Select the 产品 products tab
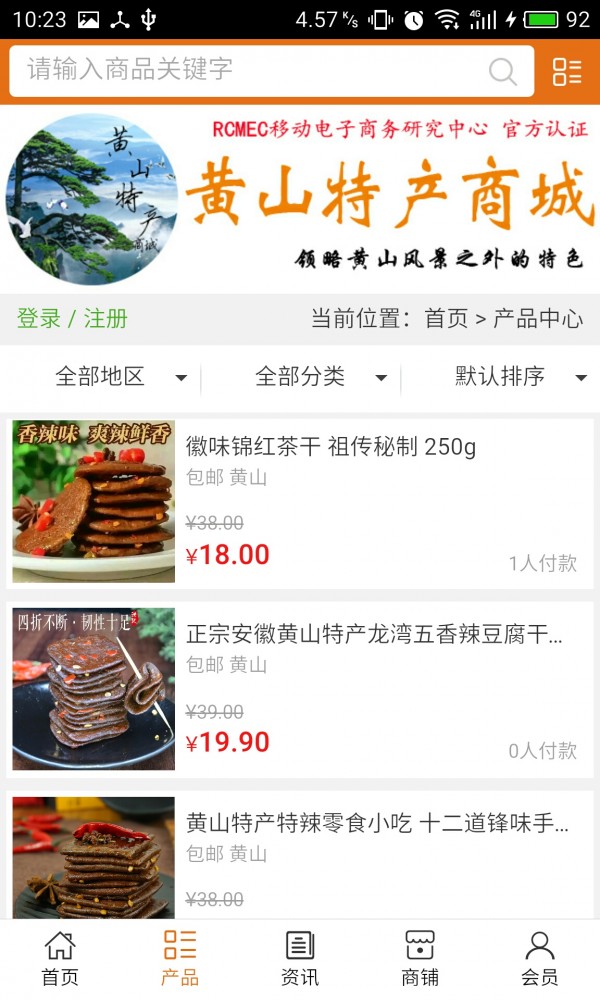This screenshot has width=600, height=1000. point(180,958)
